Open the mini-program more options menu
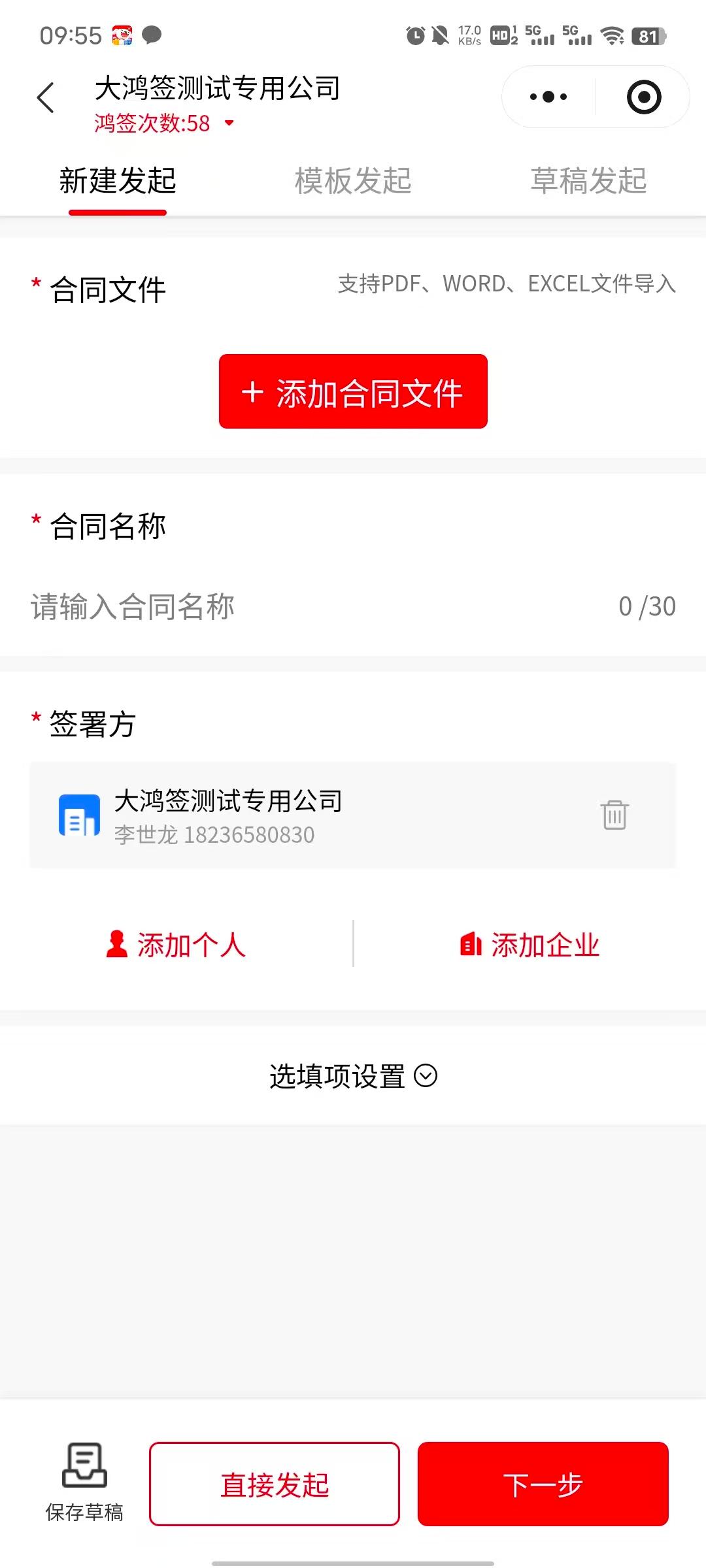The width and height of the screenshot is (706, 1568). (548, 97)
